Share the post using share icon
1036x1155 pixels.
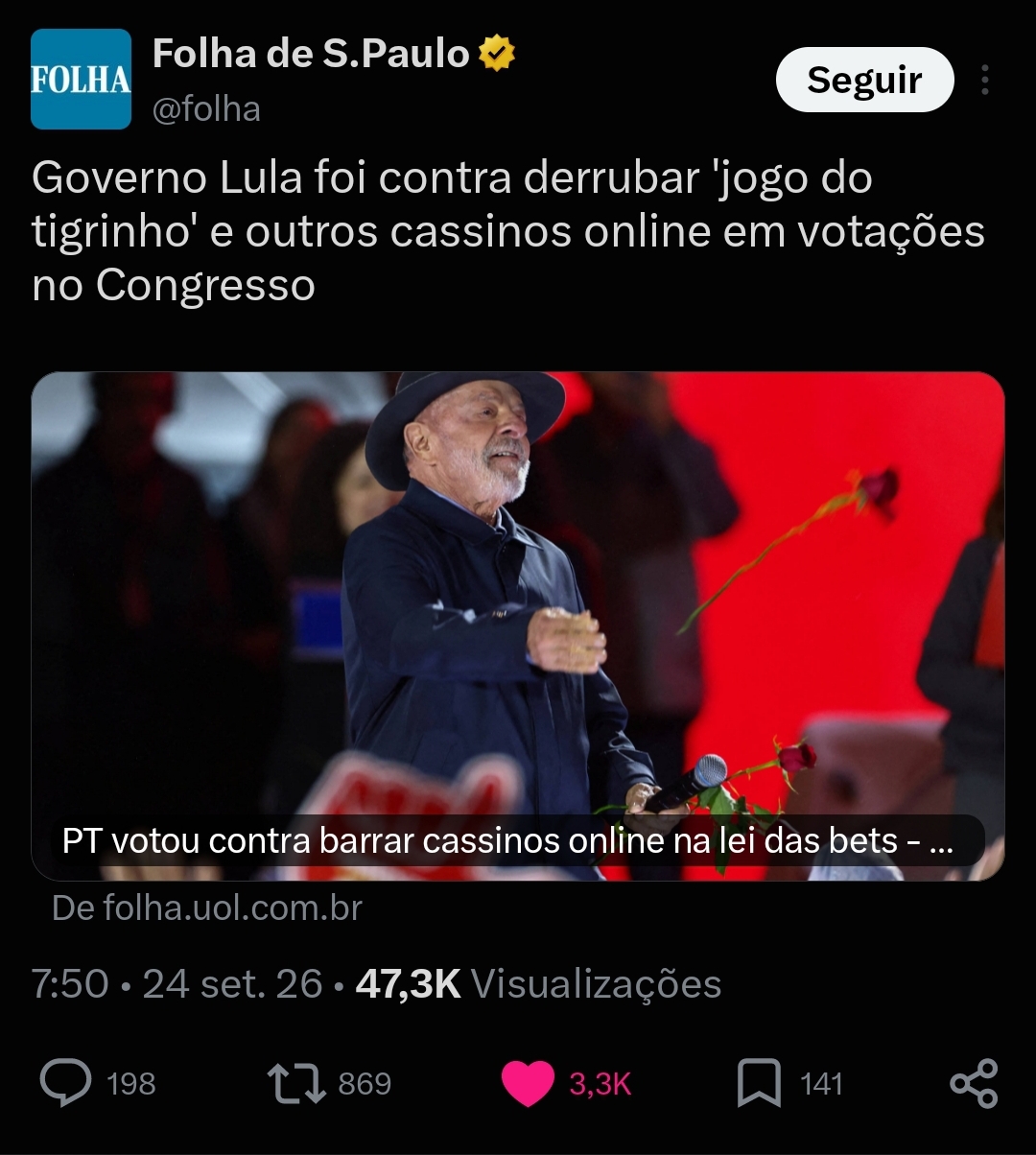coord(974,1084)
